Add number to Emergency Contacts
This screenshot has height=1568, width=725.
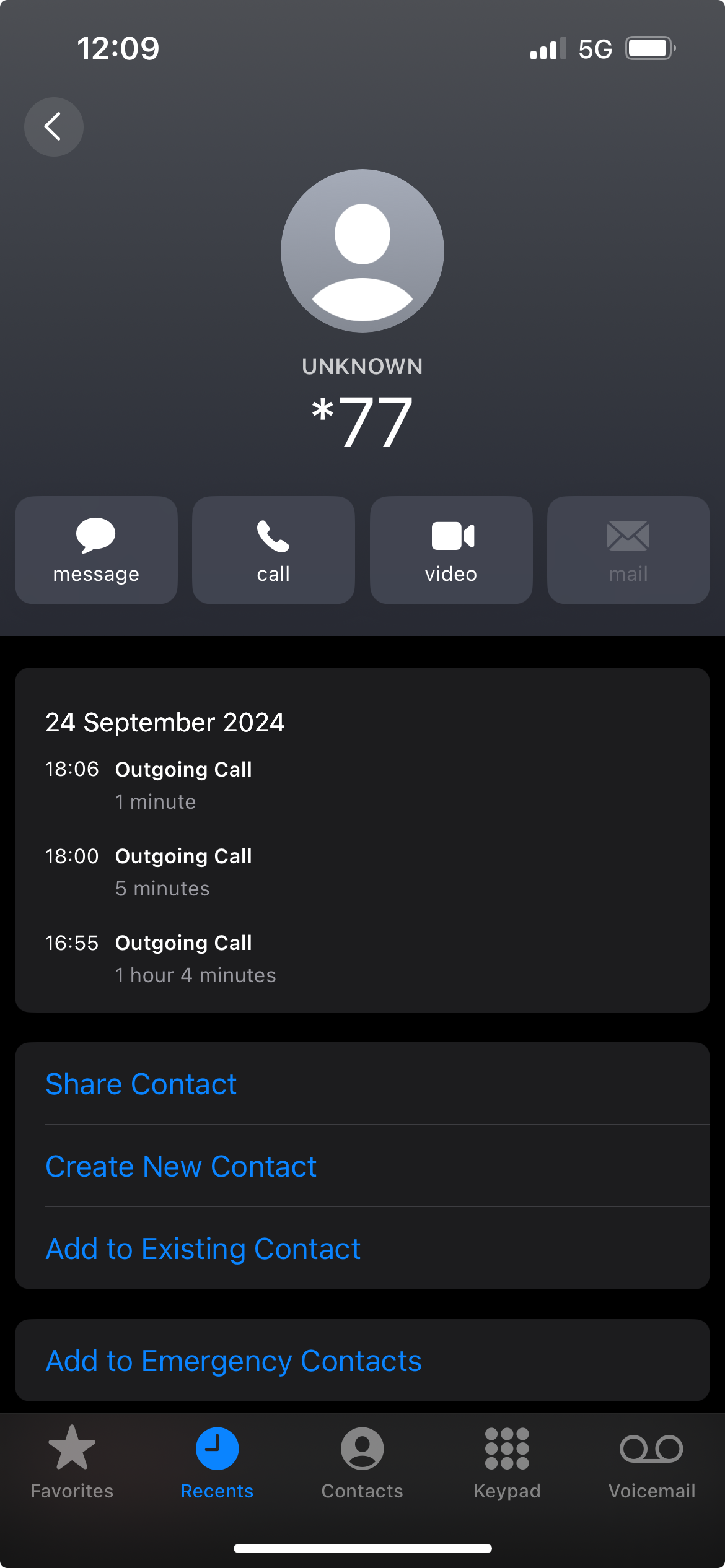(234, 1361)
